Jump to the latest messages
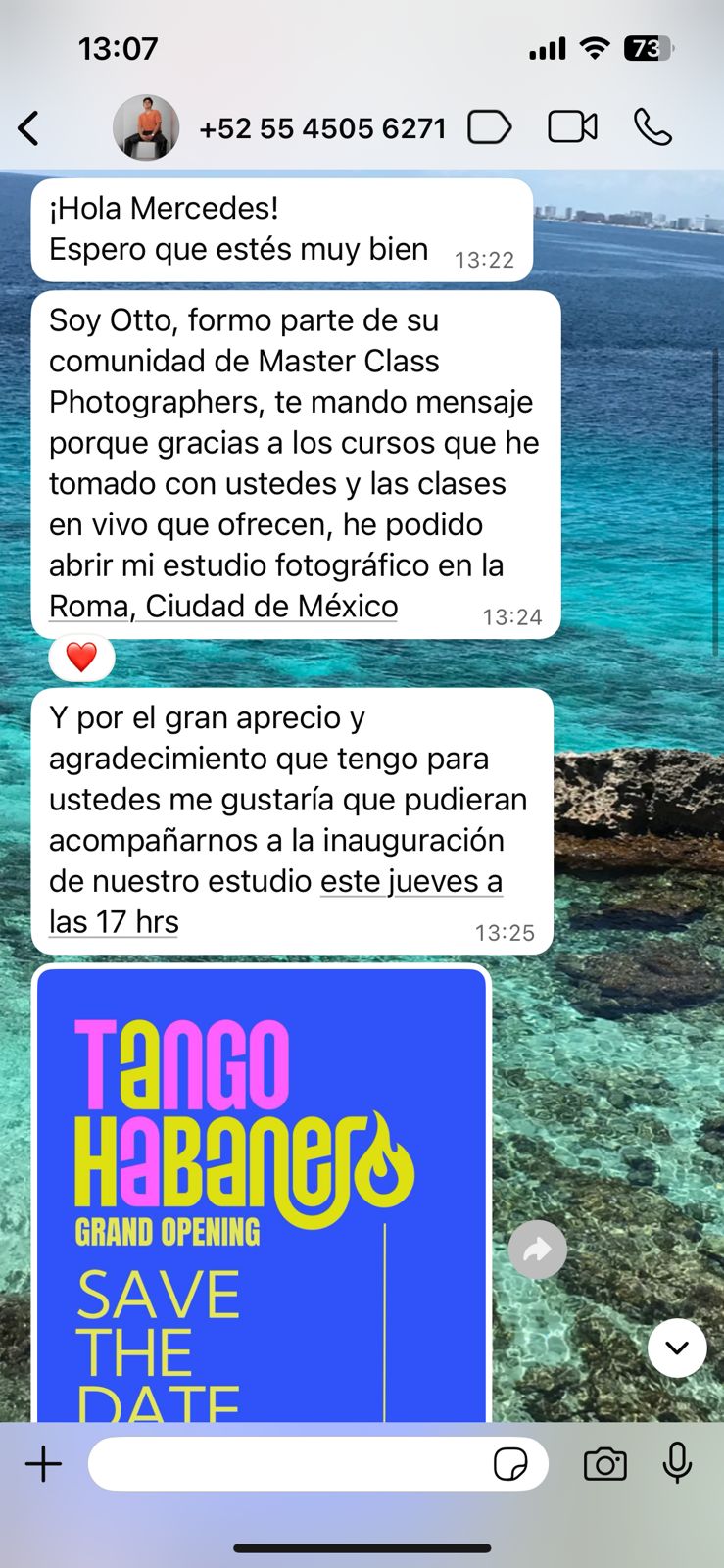The height and width of the screenshot is (1568, 724). pyautogui.click(x=676, y=1347)
